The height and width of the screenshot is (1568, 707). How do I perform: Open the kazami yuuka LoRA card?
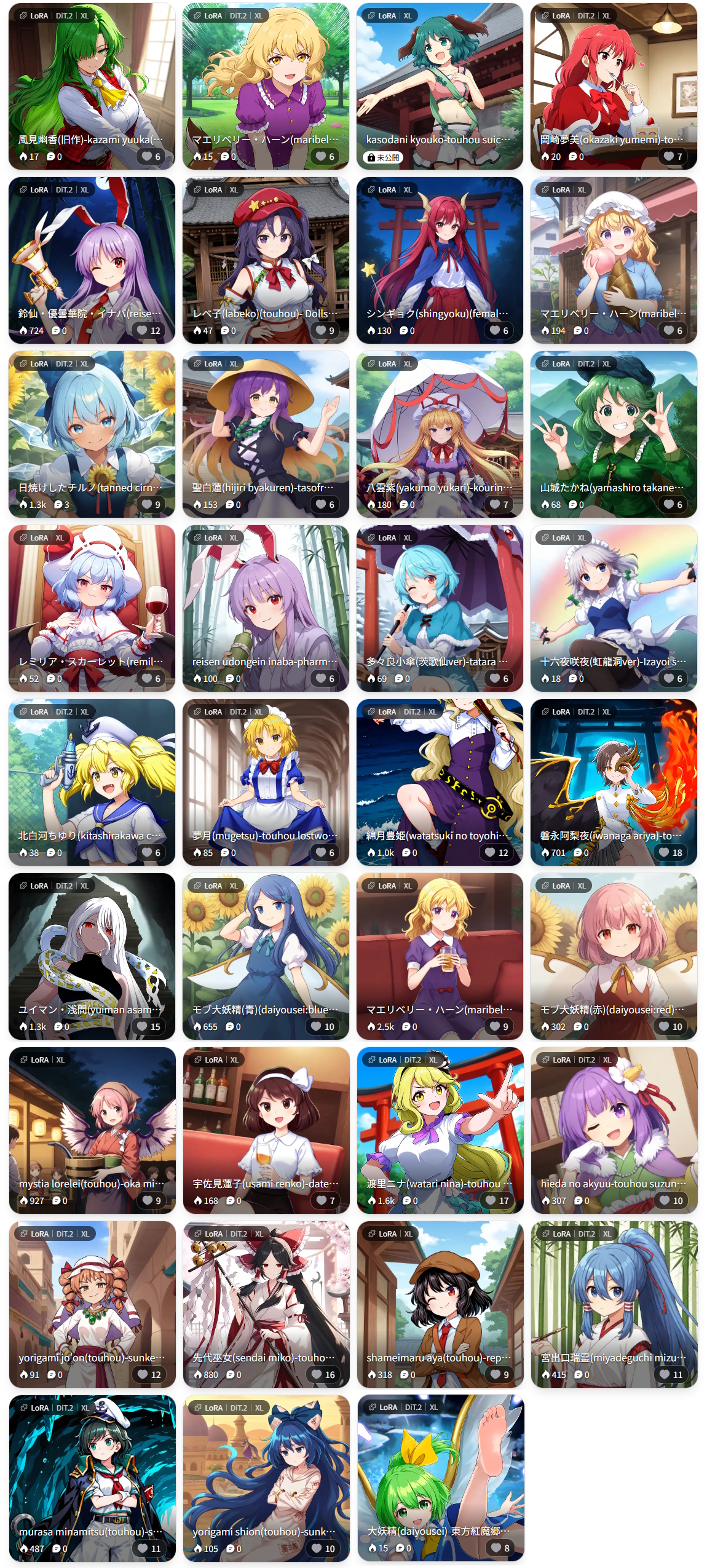pos(92,86)
